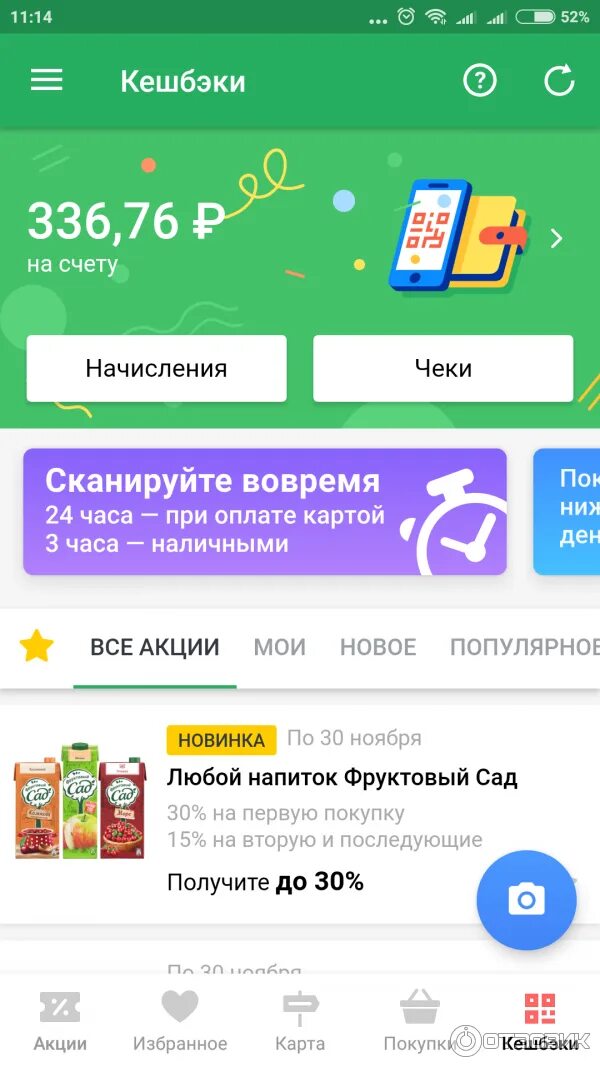Select the Кешбэки bottom tab
The width and height of the screenshot is (600, 1067).
click(540, 1020)
